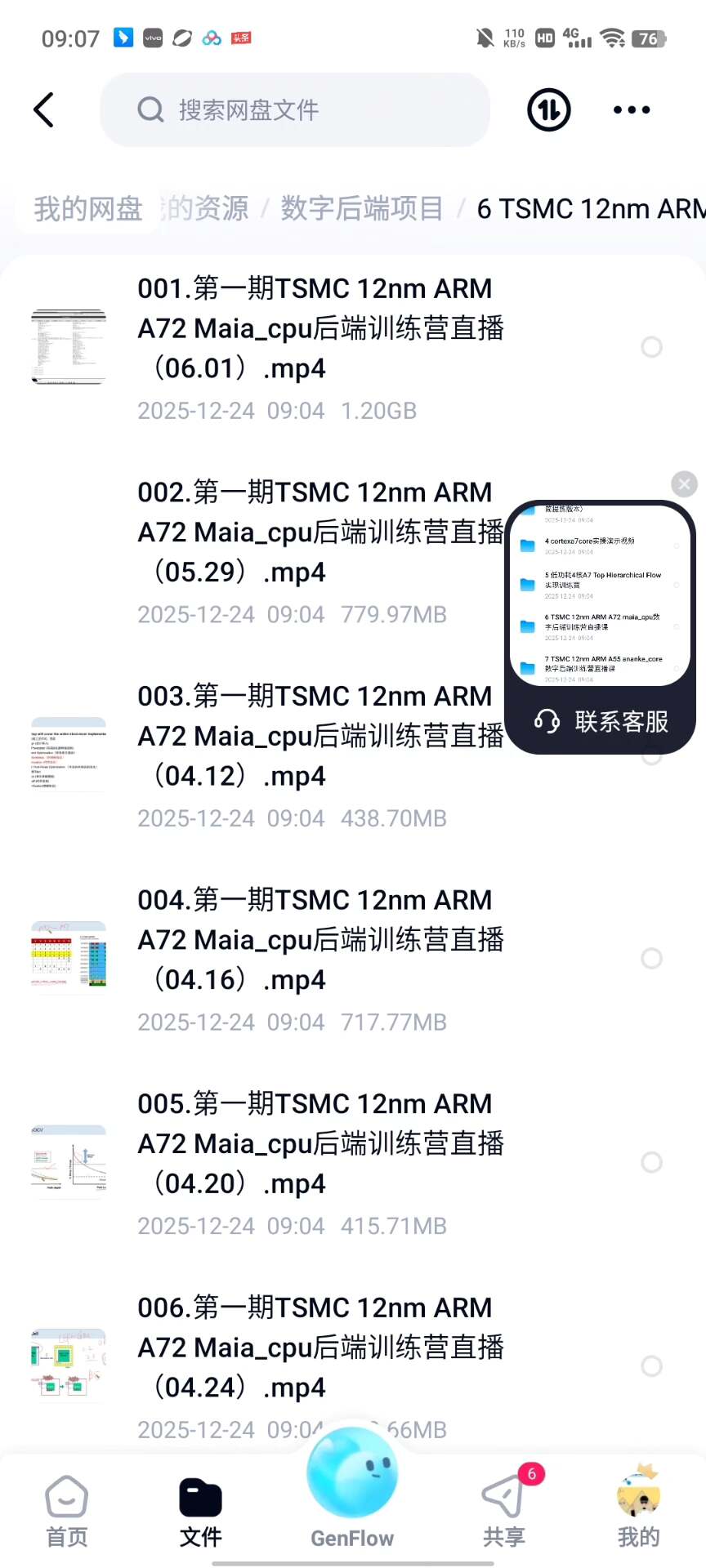Open the transfer list icon
706x1568 pixels.
coord(548,109)
